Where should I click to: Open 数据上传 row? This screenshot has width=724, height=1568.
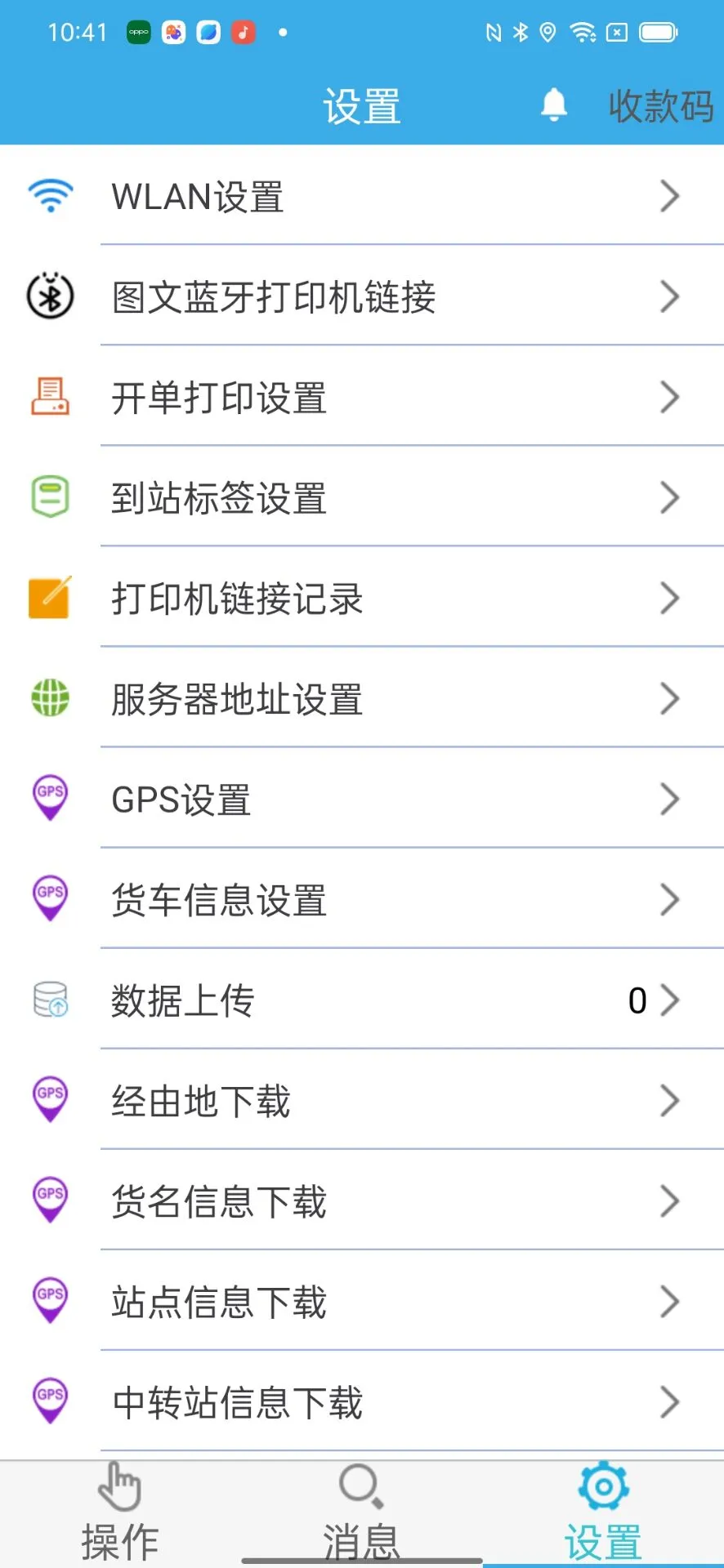(x=362, y=1000)
